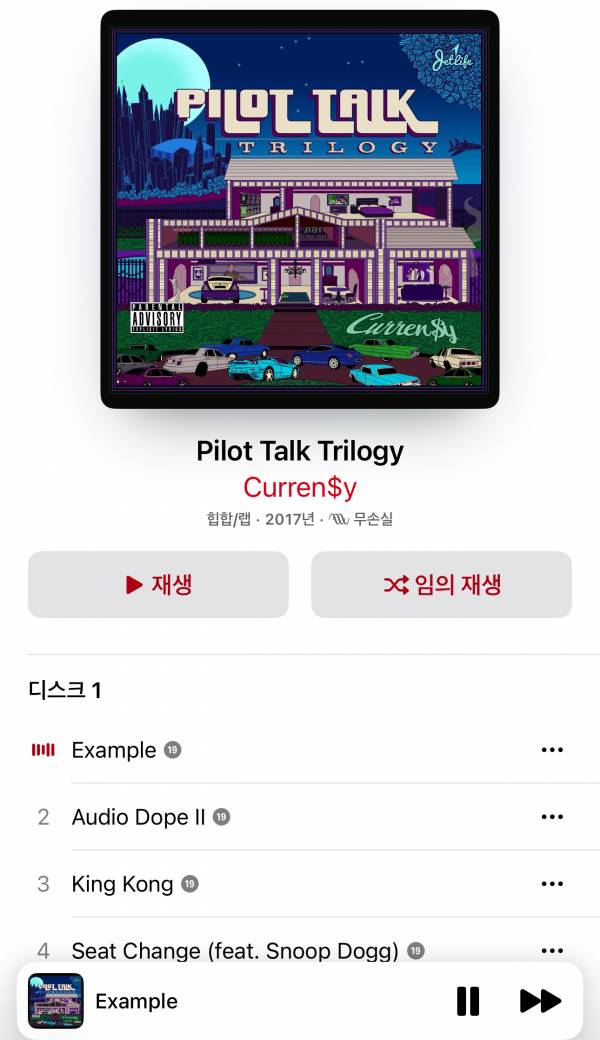The width and height of the screenshot is (600, 1040).
Task: Open more options for Example
Action: click(x=552, y=750)
